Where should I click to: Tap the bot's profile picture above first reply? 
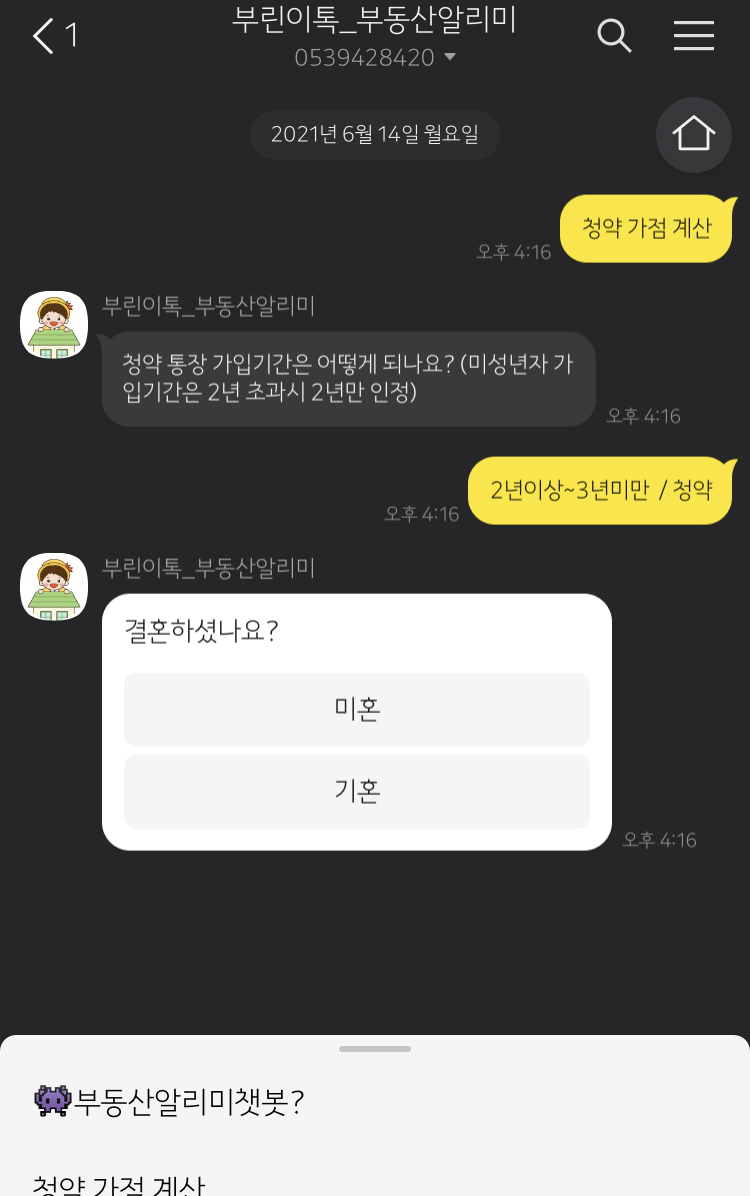53,324
